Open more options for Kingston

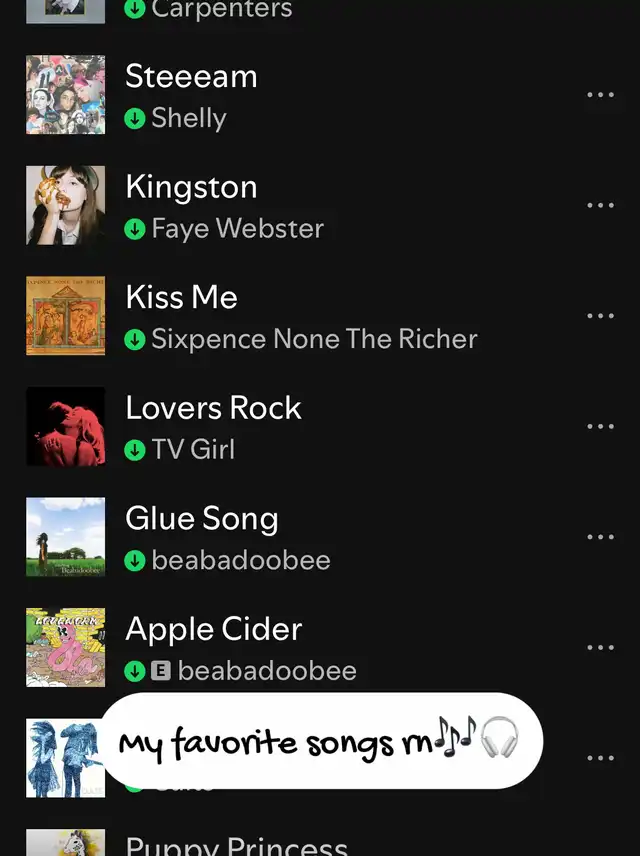pyautogui.click(x=600, y=206)
